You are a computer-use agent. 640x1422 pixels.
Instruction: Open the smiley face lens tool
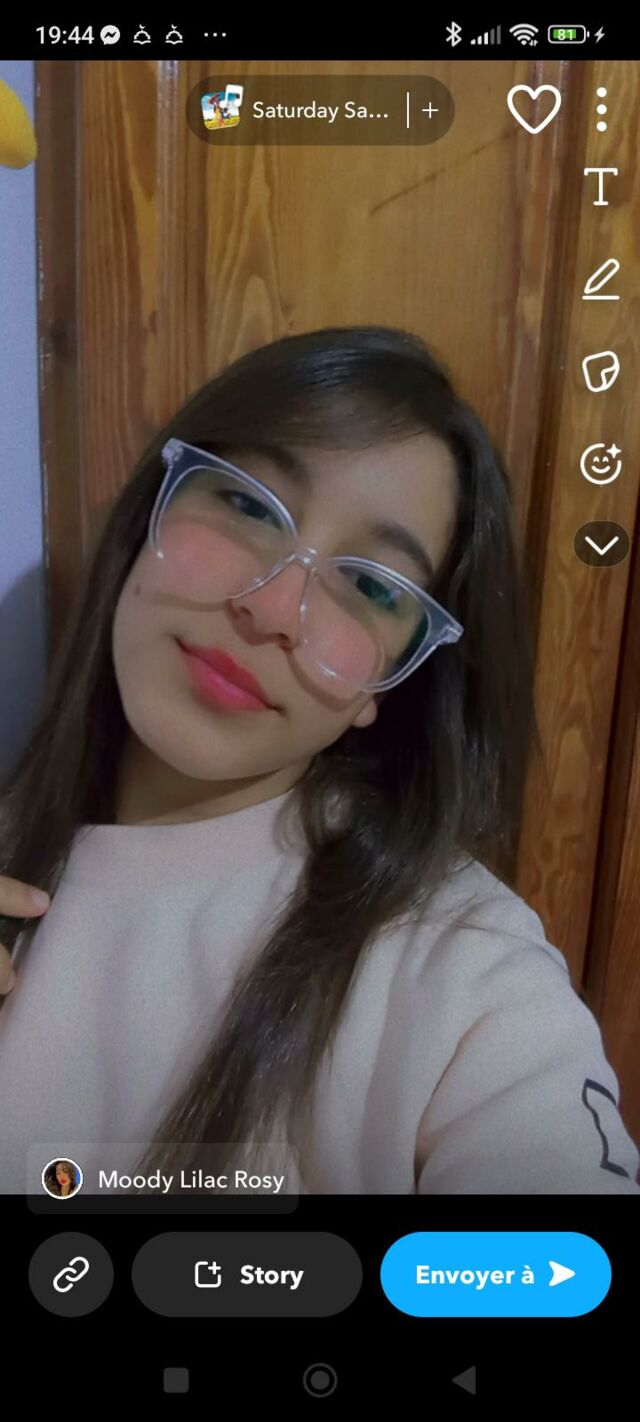[601, 464]
